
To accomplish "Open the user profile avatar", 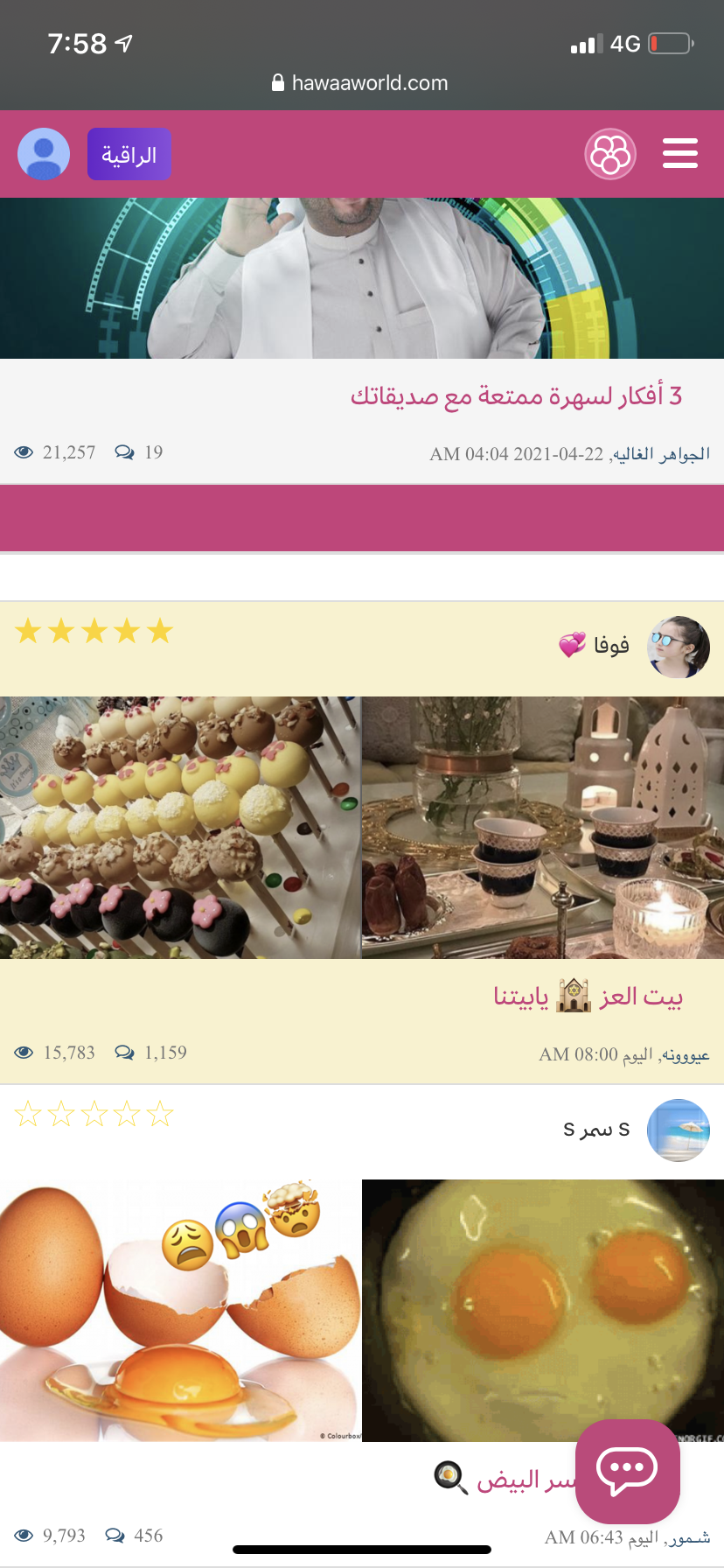I will (x=44, y=154).
